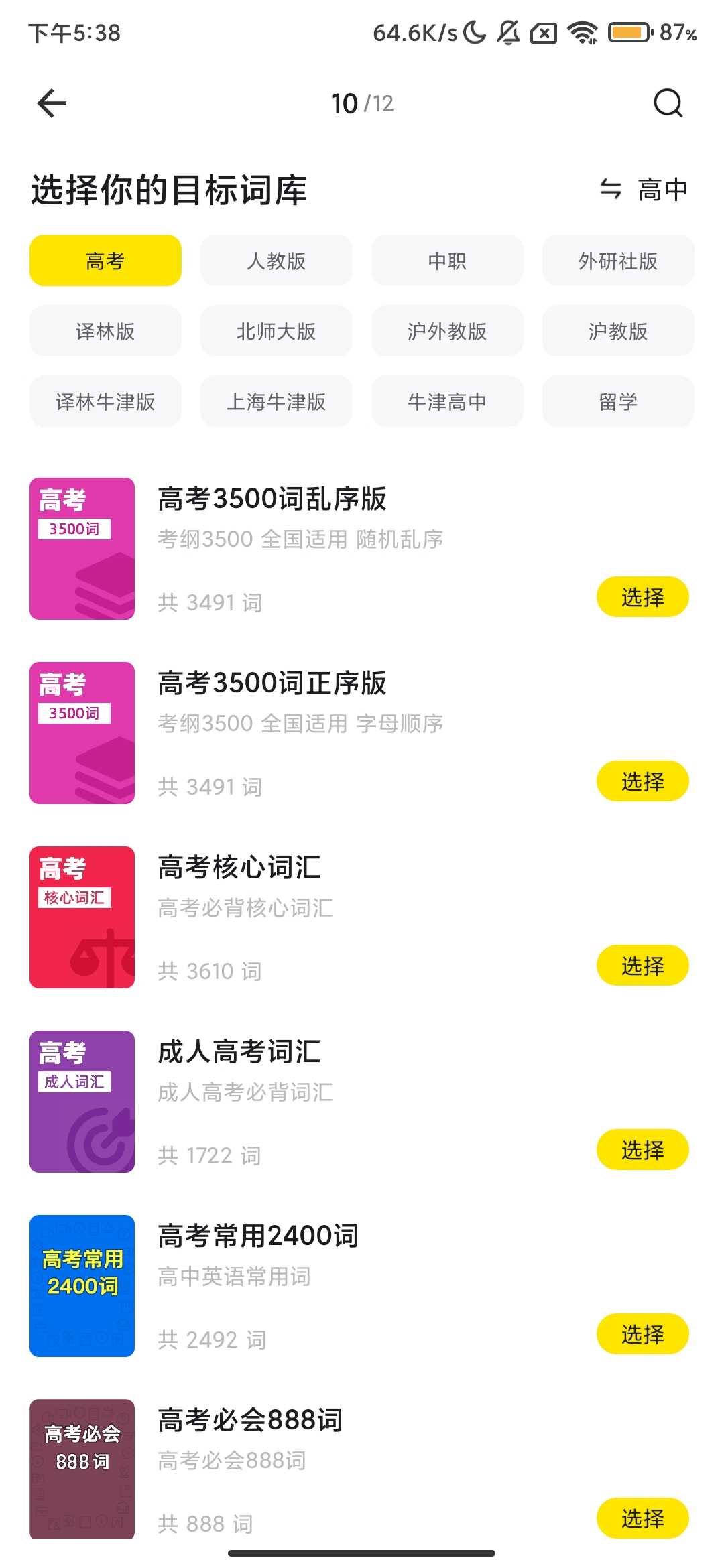724x1568 pixels.
Task: Tap 选择 for 高考核心词汇
Action: (642, 965)
